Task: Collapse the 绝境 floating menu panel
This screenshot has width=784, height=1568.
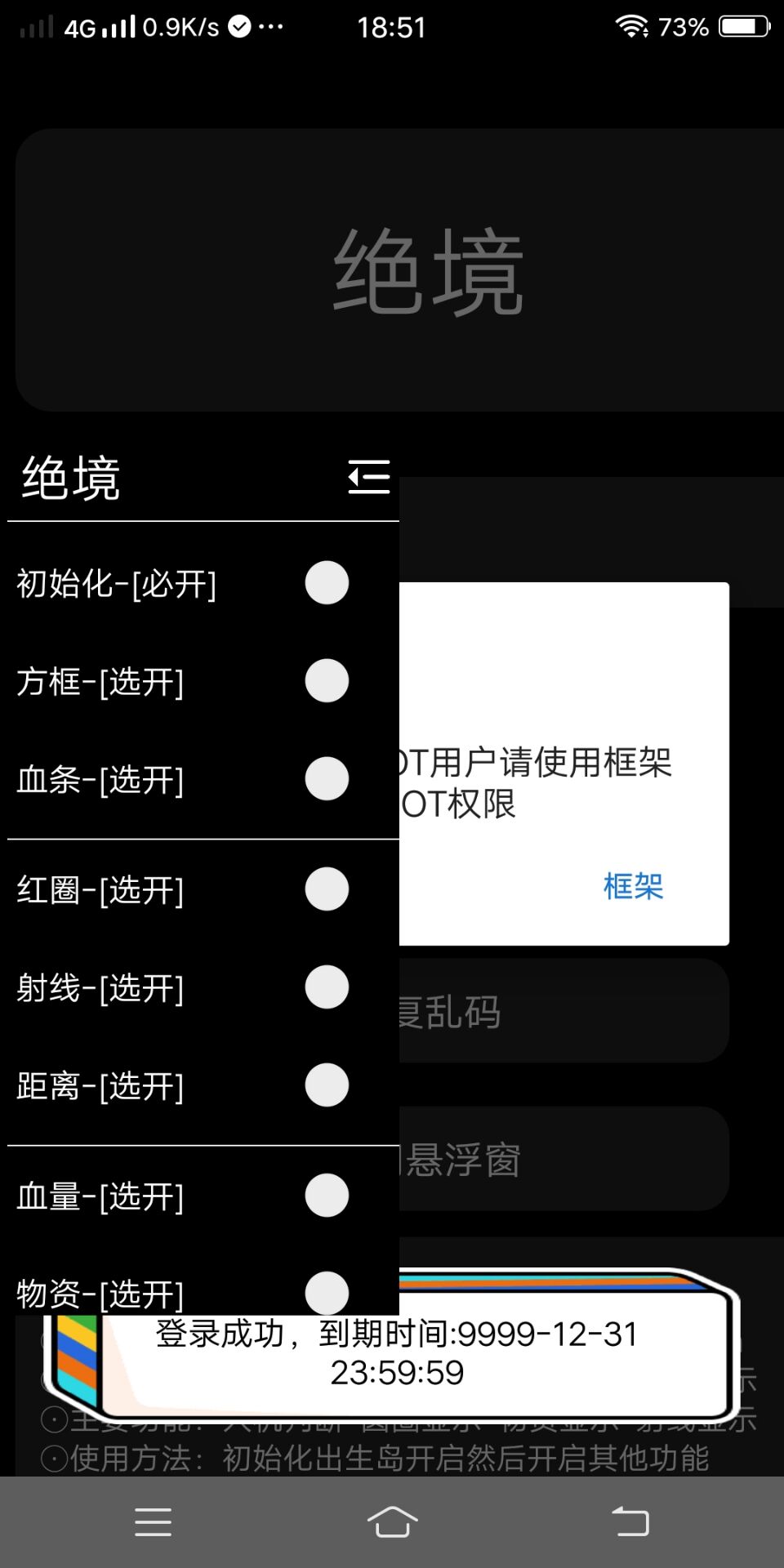Action: (368, 477)
